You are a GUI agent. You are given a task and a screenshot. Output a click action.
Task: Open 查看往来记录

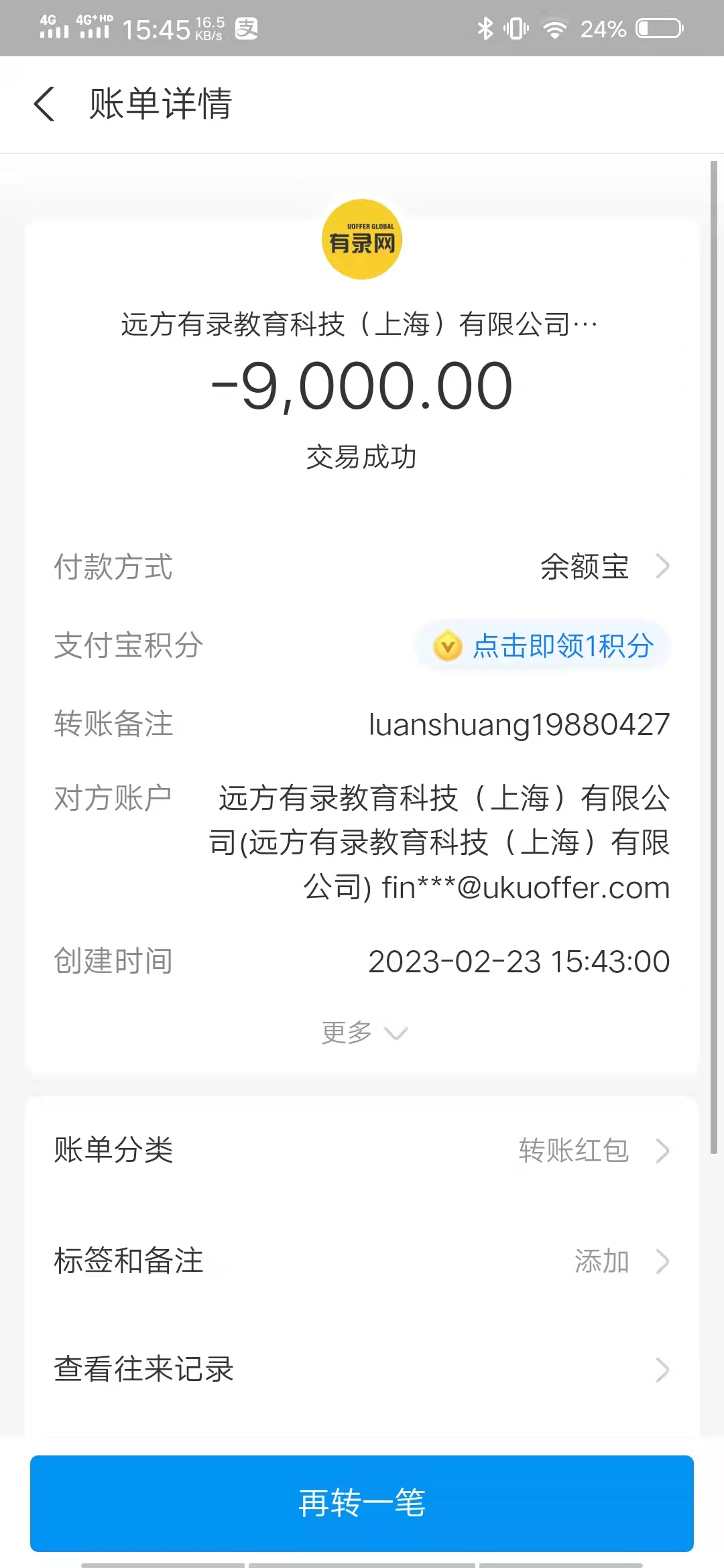point(362,1369)
